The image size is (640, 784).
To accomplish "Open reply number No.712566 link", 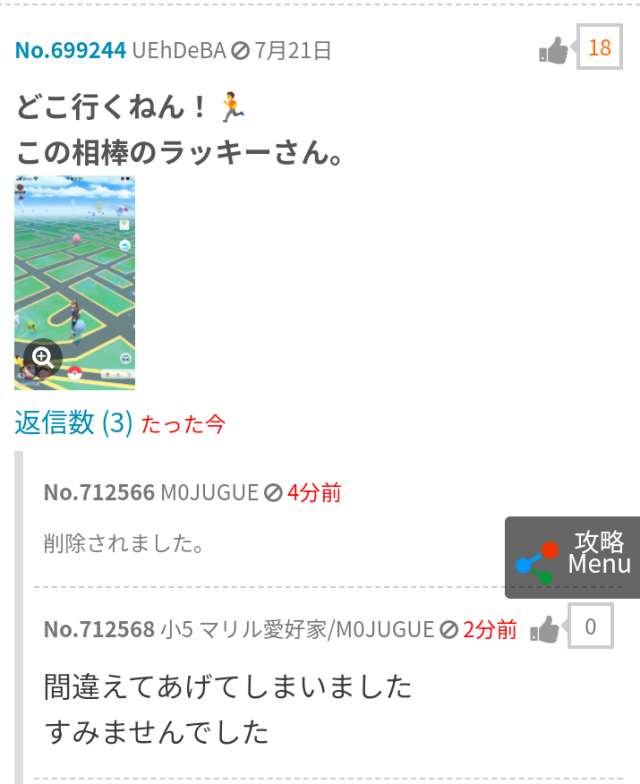I will [99, 492].
